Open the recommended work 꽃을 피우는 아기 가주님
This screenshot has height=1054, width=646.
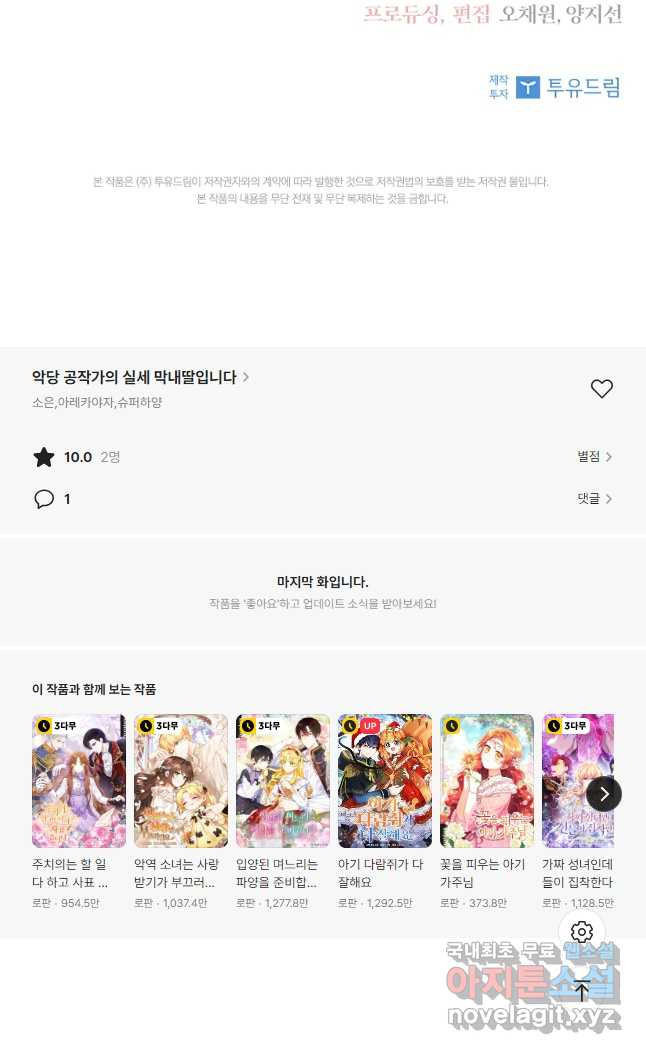click(x=487, y=812)
